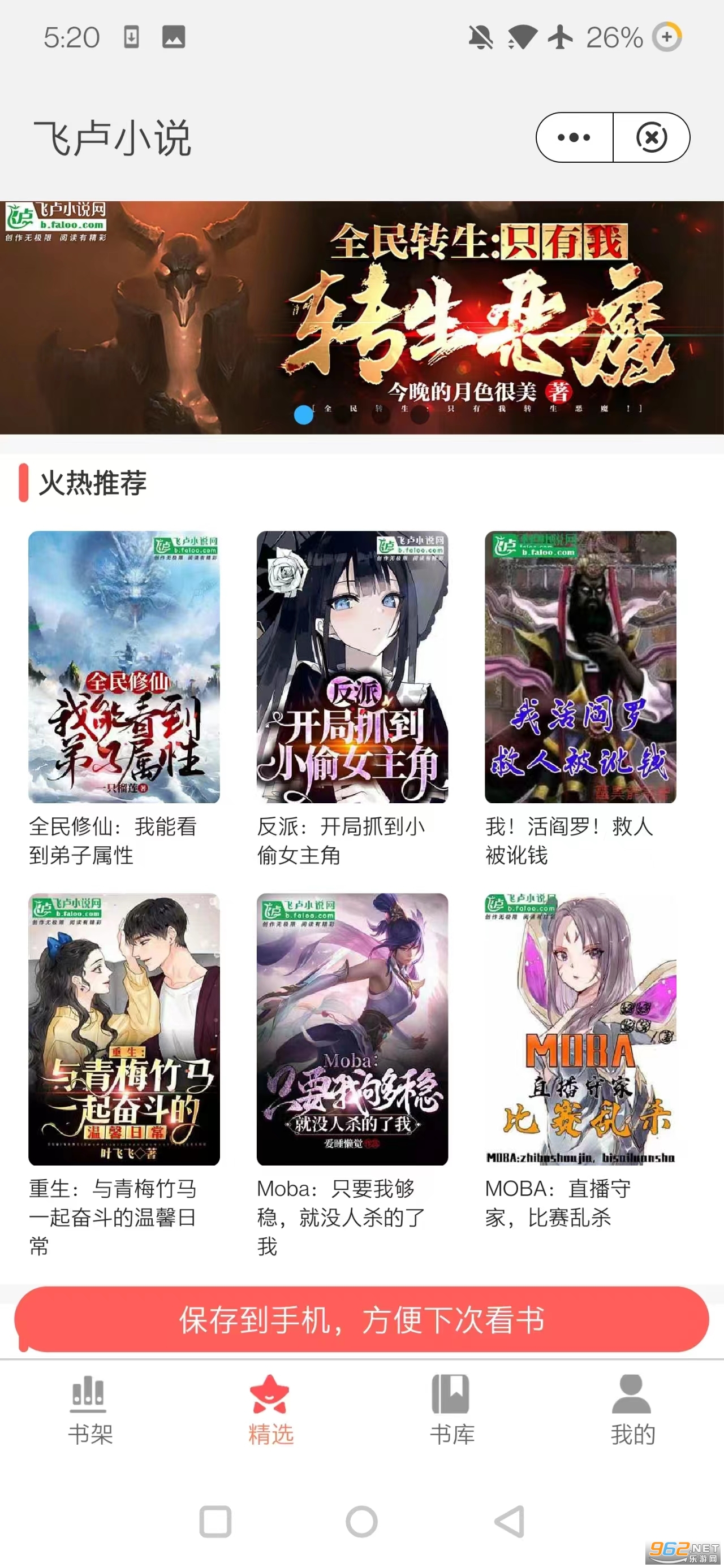Select the blue carousel indicator dot
Image resolution: width=724 pixels, height=1568 pixels.
303,414
